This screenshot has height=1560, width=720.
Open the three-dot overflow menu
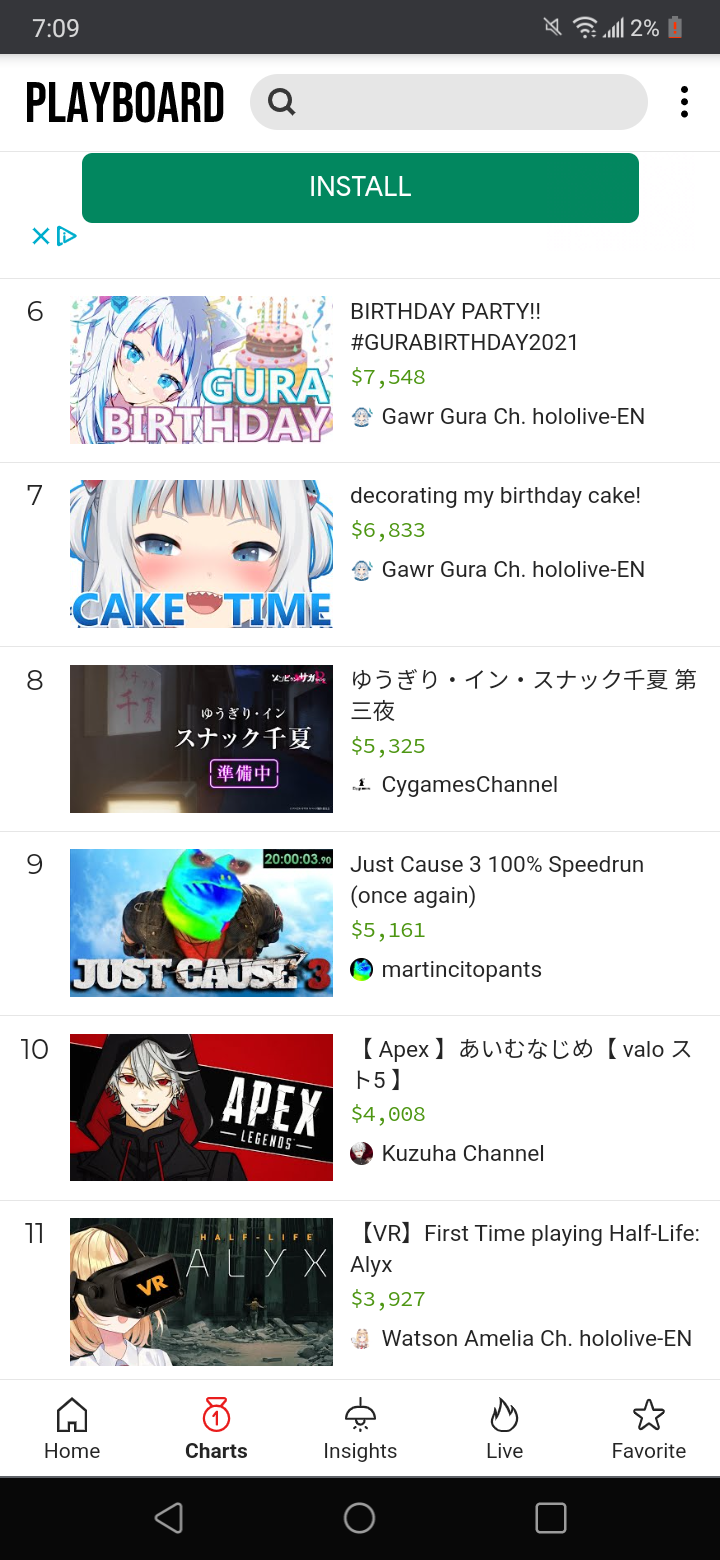(684, 102)
